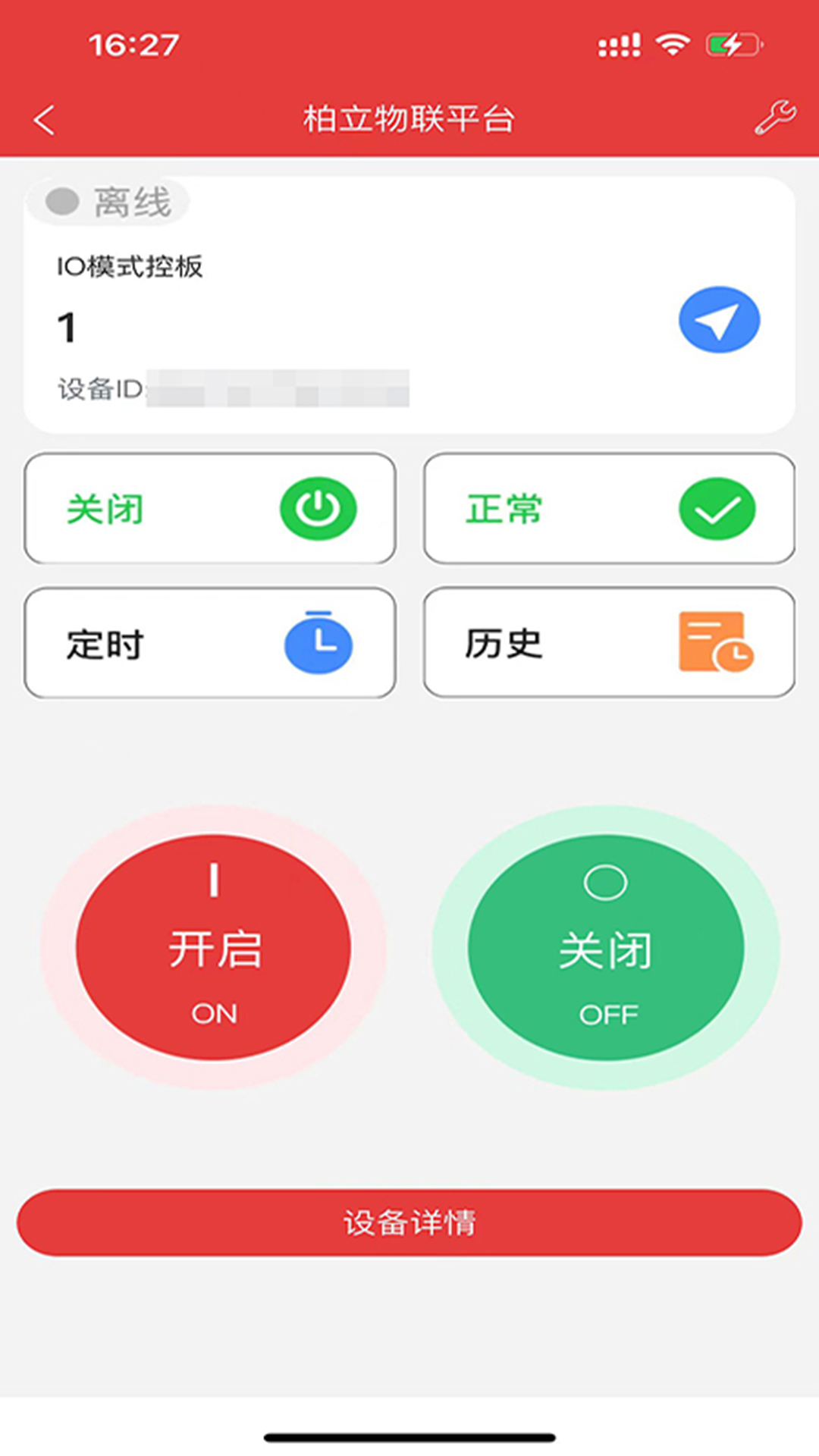Open the device status 正常 details
Screen dimensions: 819x1456
[x=610, y=508]
